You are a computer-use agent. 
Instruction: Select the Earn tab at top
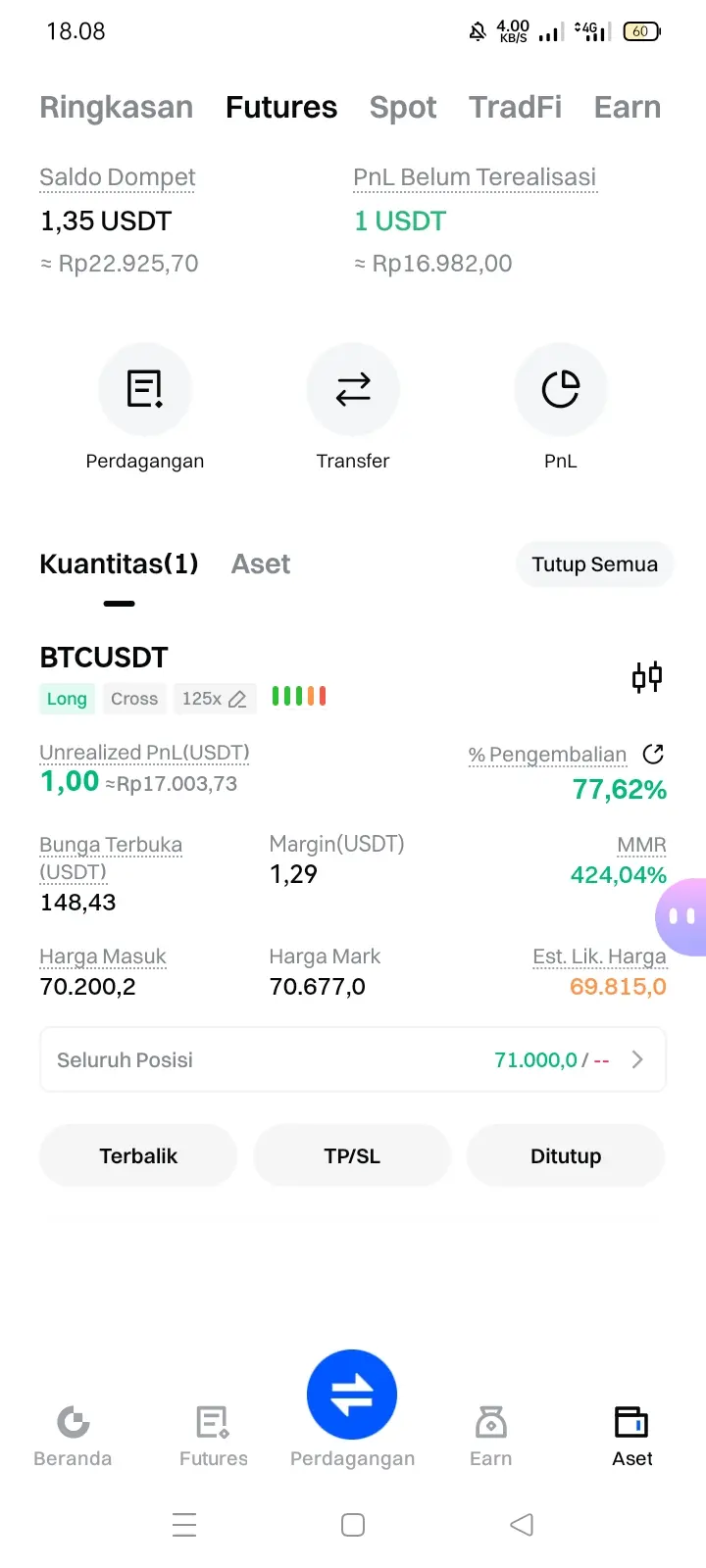click(627, 107)
